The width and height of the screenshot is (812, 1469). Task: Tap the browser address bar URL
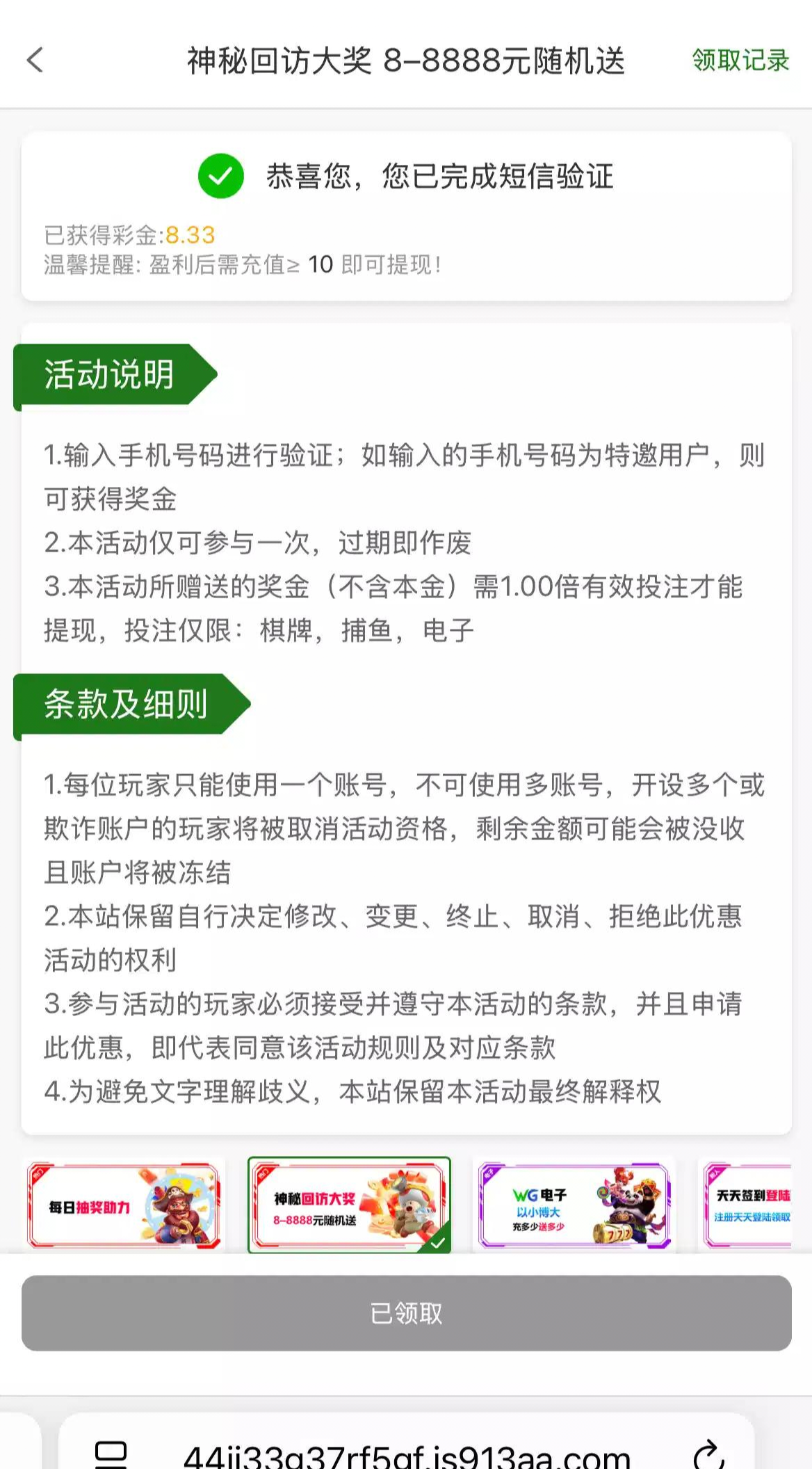pos(407,1455)
